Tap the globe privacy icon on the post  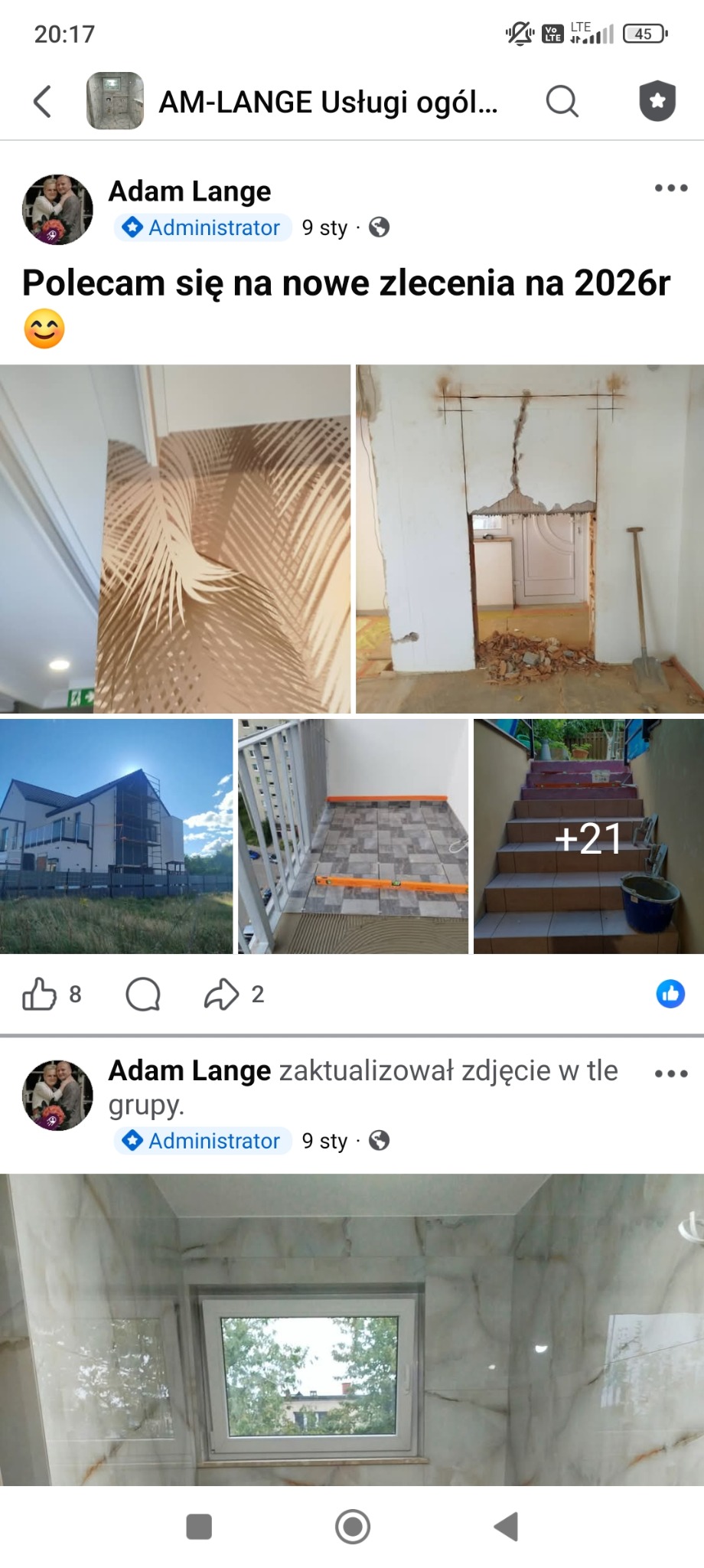coord(380,227)
